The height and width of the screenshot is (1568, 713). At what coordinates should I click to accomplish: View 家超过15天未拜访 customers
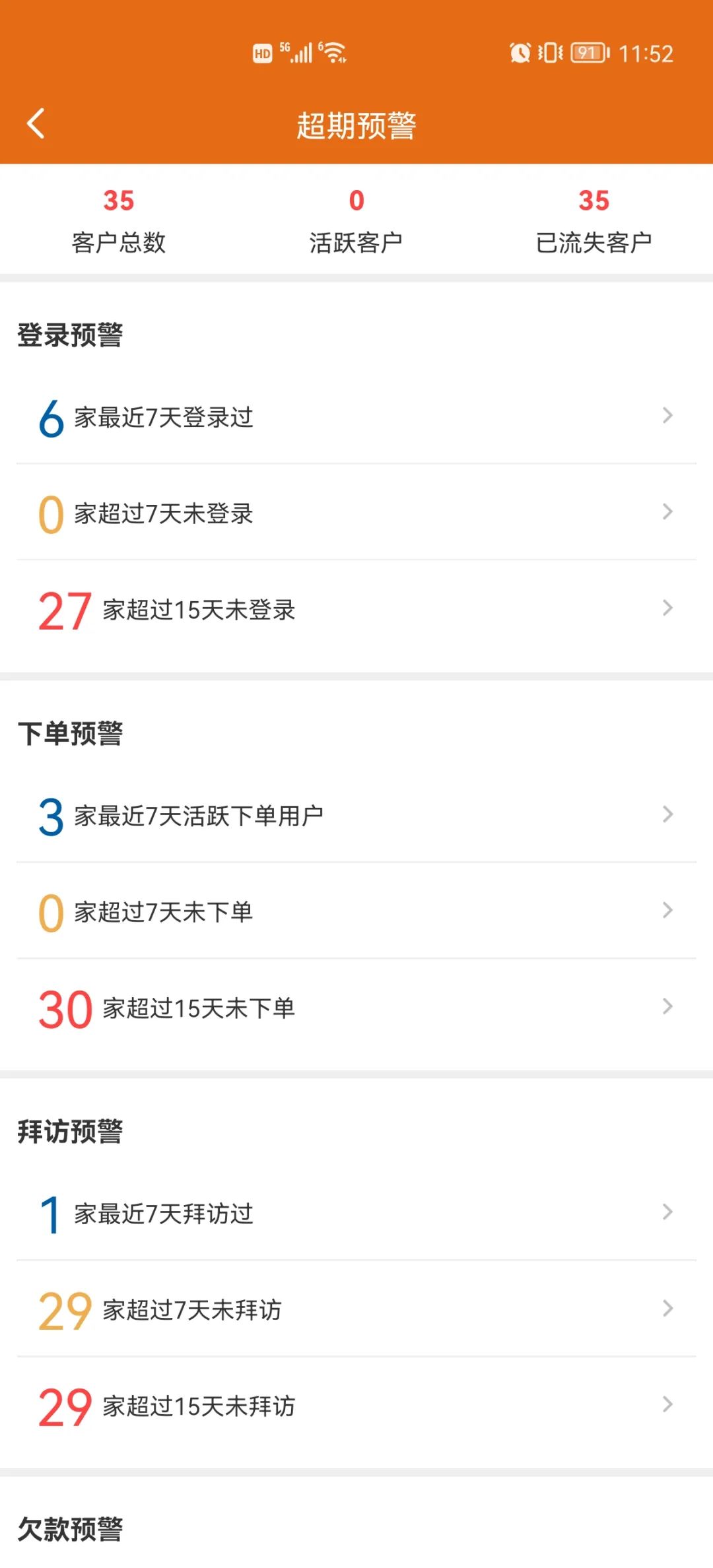pyautogui.click(x=356, y=1406)
